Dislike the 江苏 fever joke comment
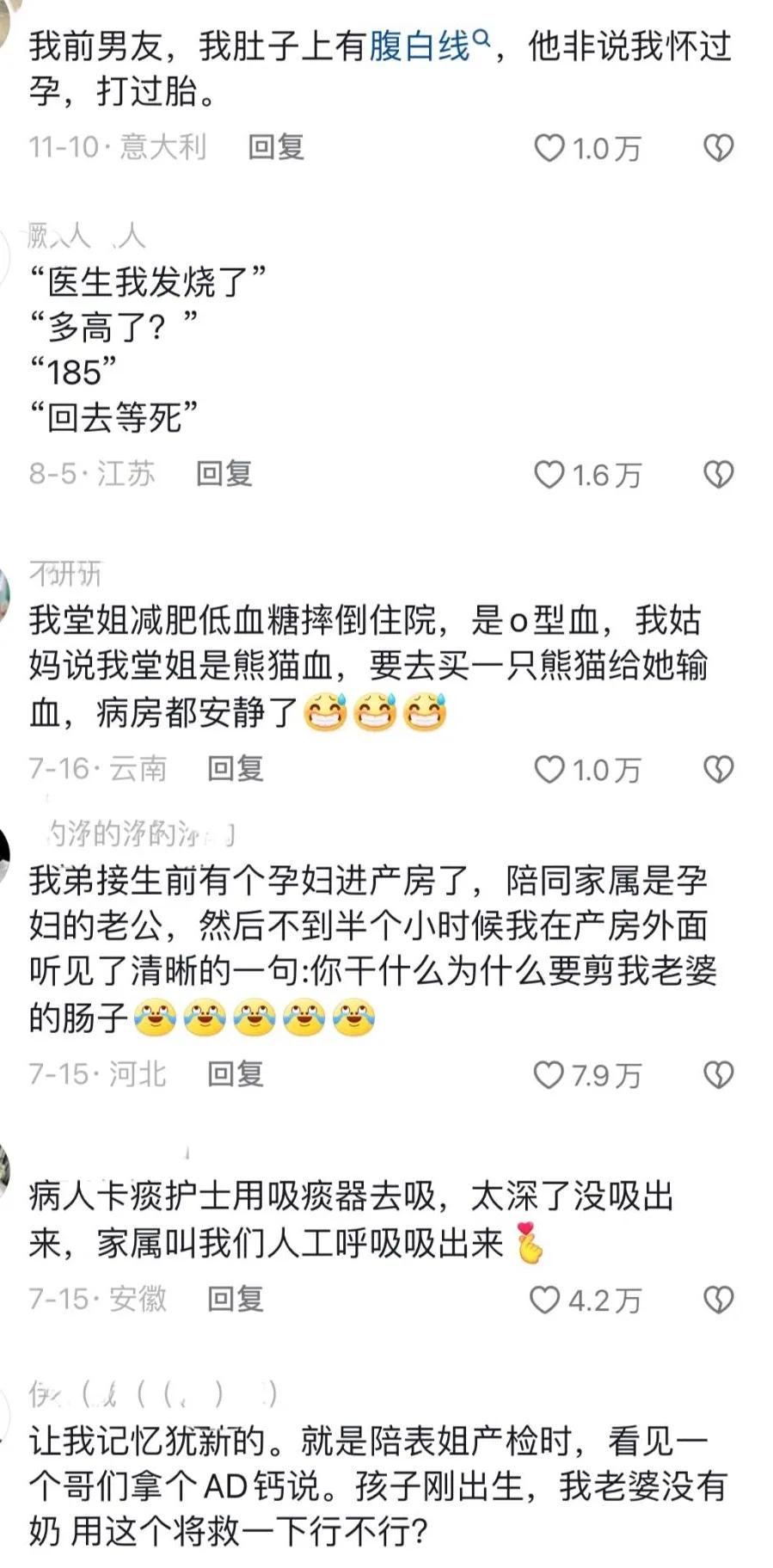This screenshot has width=773, height=1568. 718,474
